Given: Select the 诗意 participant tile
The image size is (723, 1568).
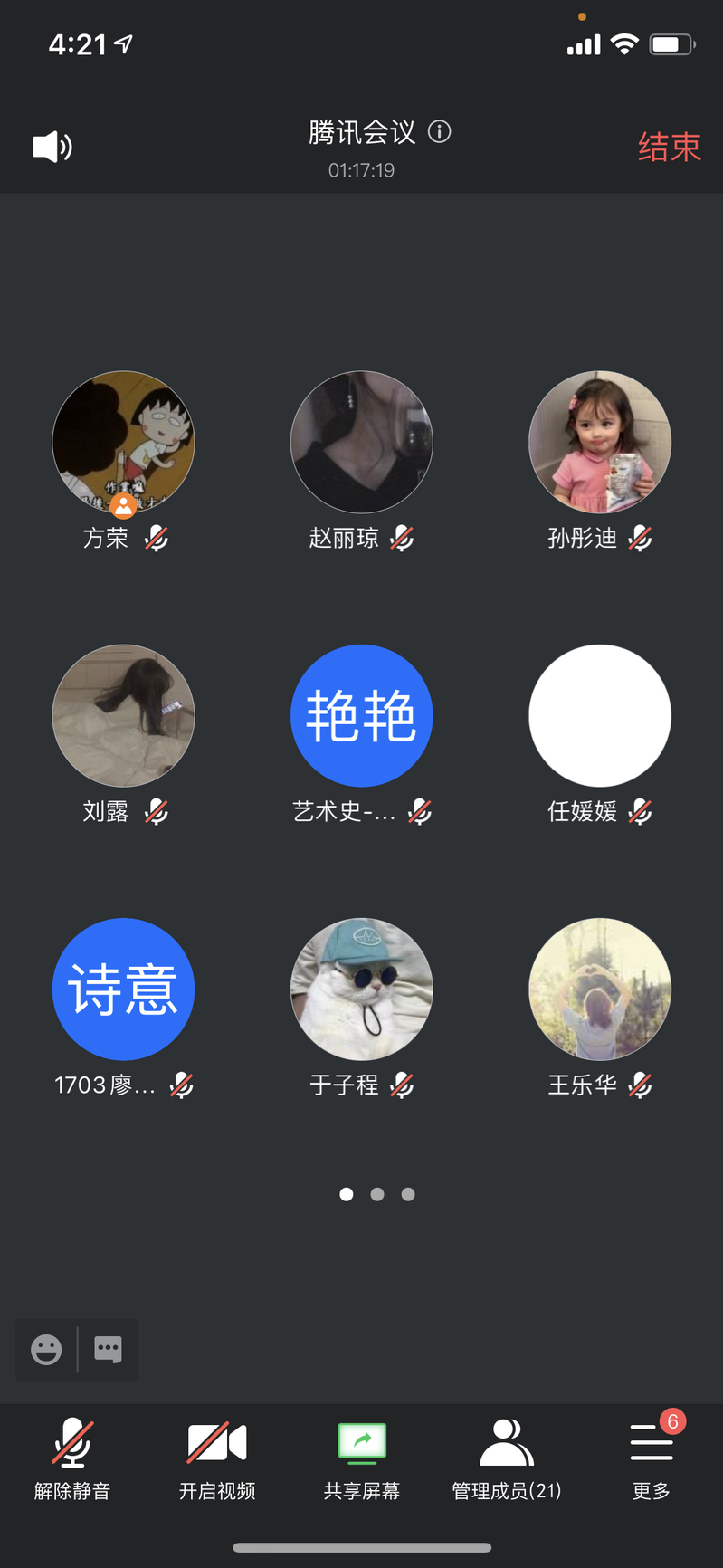Looking at the screenshot, I should tap(124, 990).
